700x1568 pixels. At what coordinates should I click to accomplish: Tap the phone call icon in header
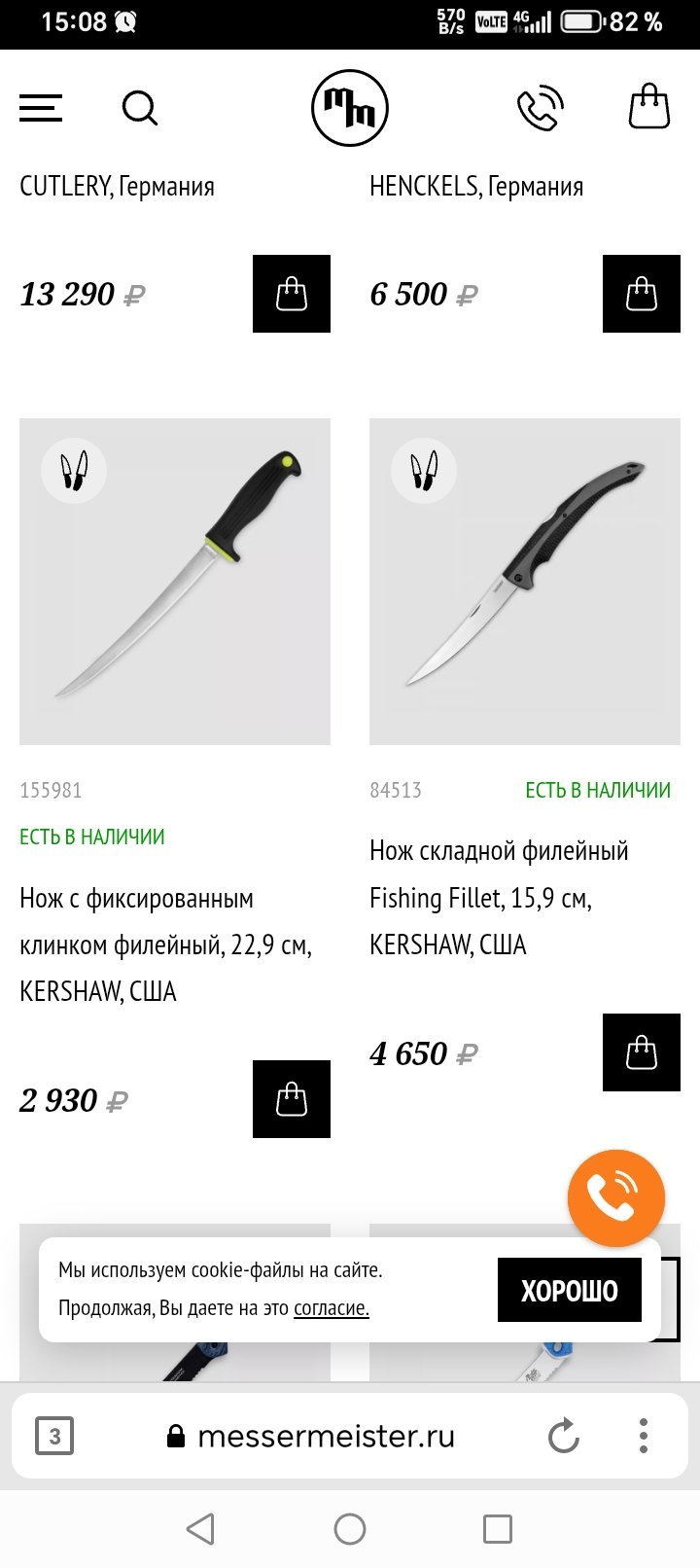pyautogui.click(x=540, y=108)
